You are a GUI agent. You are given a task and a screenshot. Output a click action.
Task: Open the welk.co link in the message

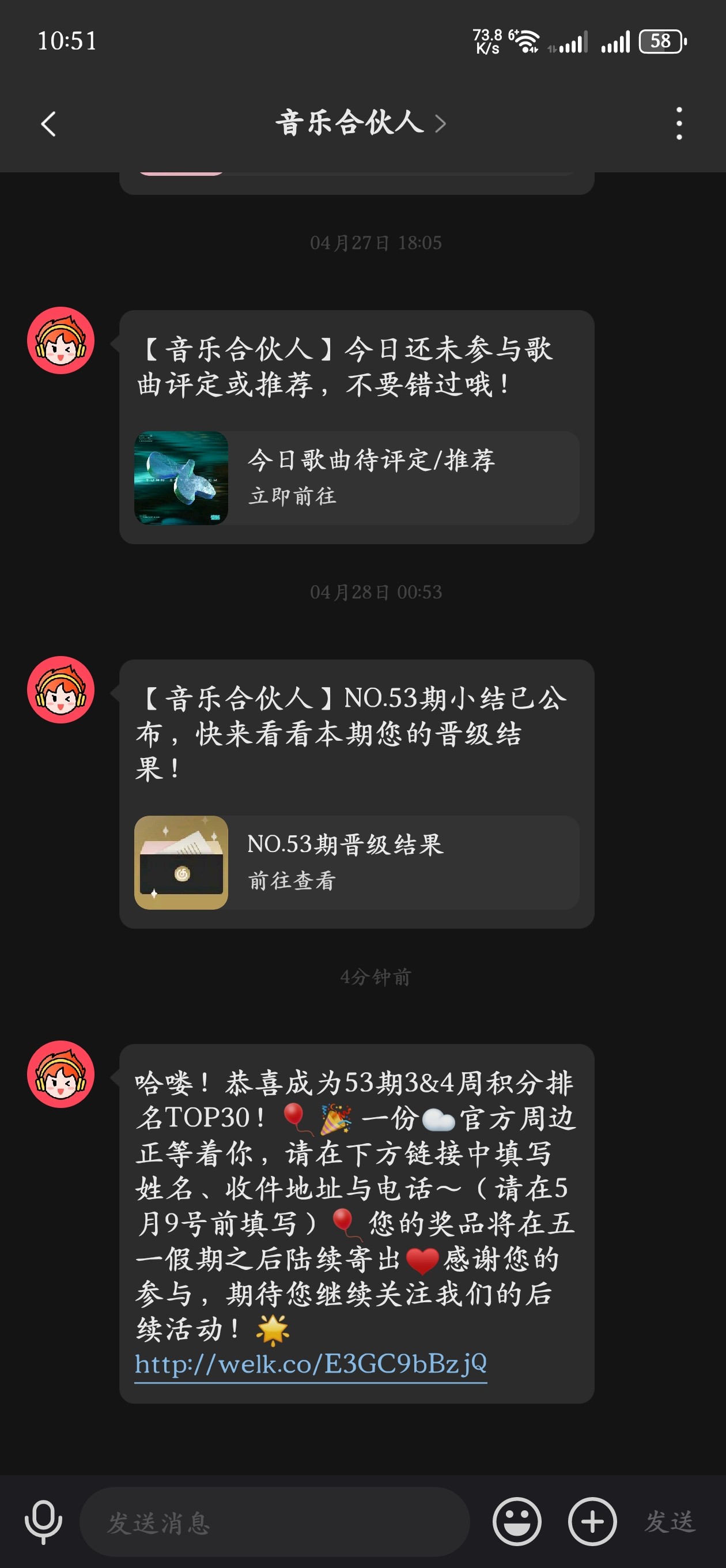pos(311,1364)
